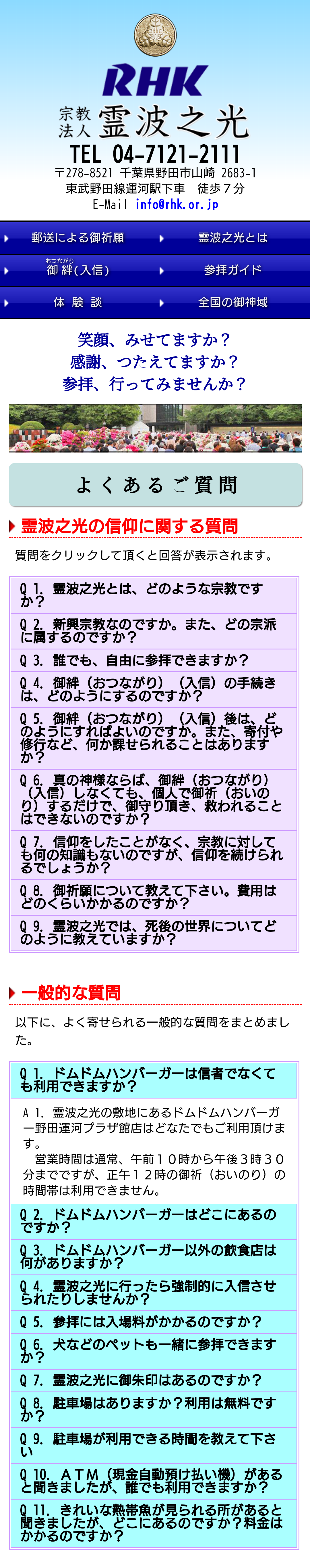This screenshot has height=1568, width=310.
Task: Expand Q1 霊波之光とは、どのような宗教ですか
Action: [x=153, y=595]
